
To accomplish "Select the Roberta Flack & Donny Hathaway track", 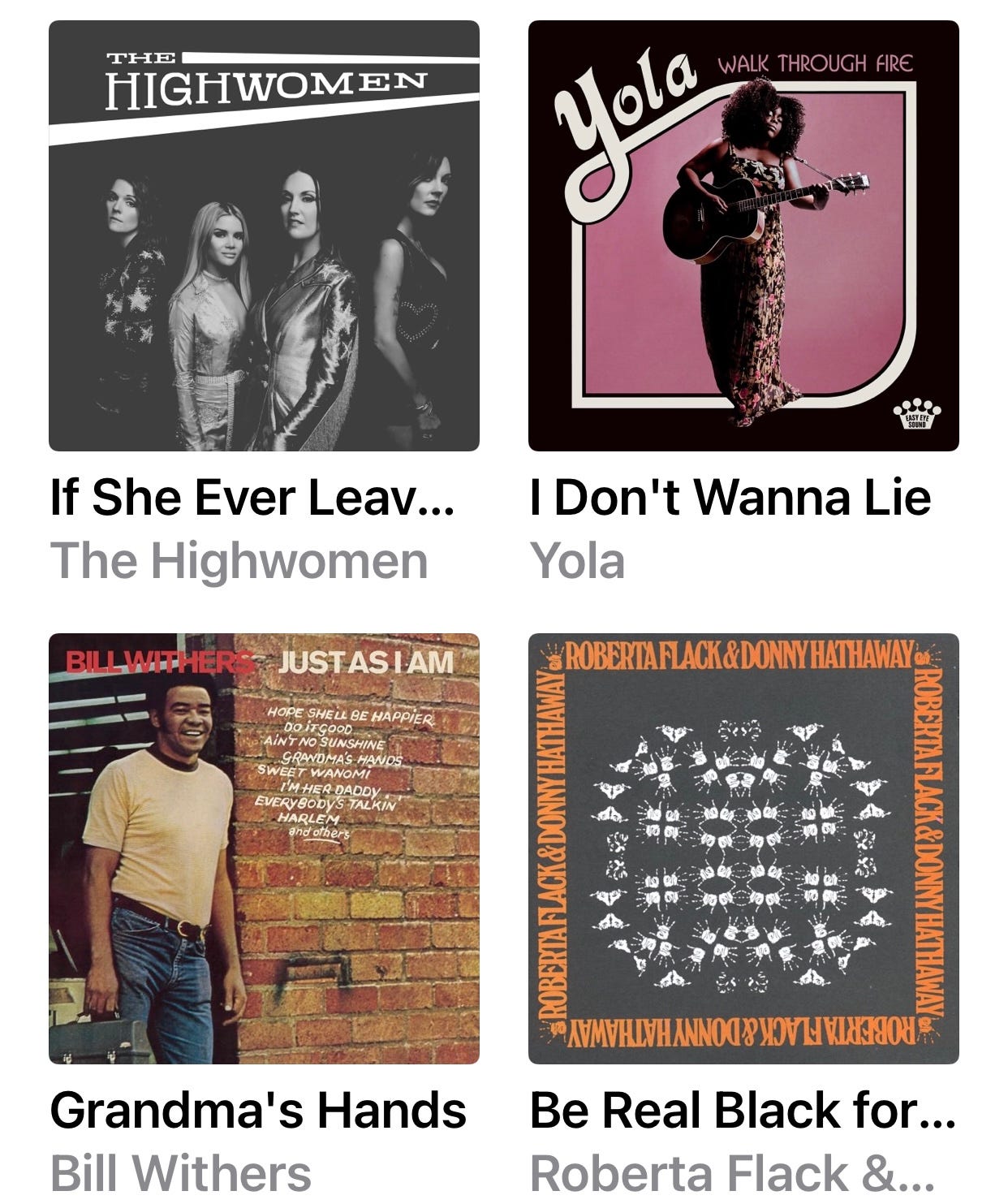I will click(x=743, y=848).
